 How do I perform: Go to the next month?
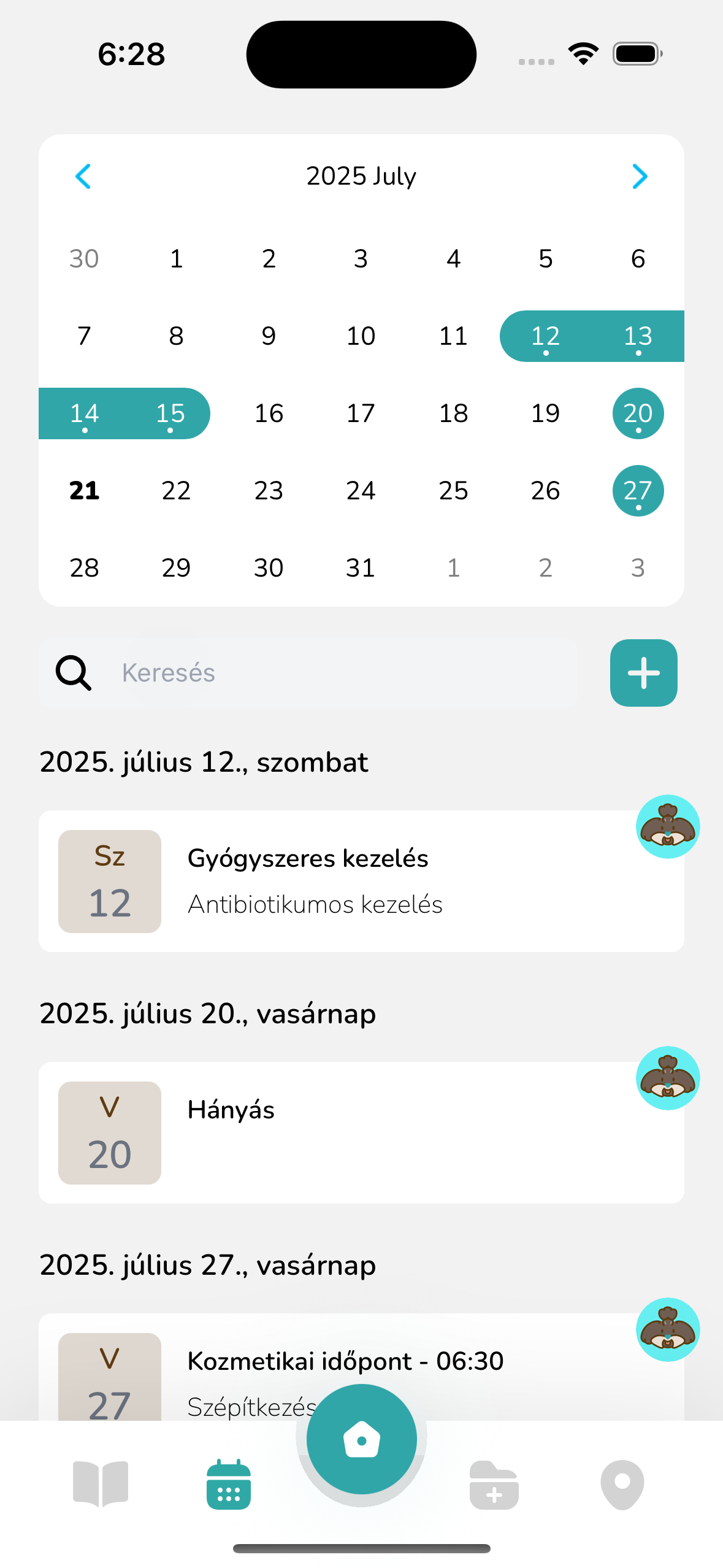pos(639,177)
